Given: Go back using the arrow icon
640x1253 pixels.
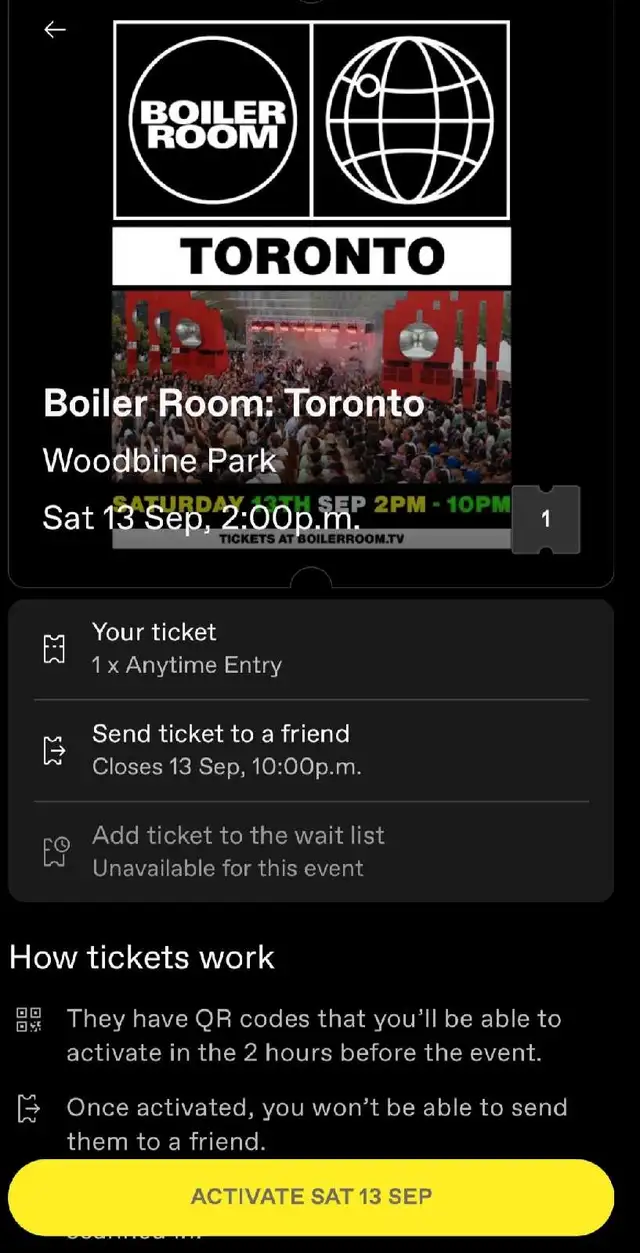Looking at the screenshot, I should [x=55, y=30].
